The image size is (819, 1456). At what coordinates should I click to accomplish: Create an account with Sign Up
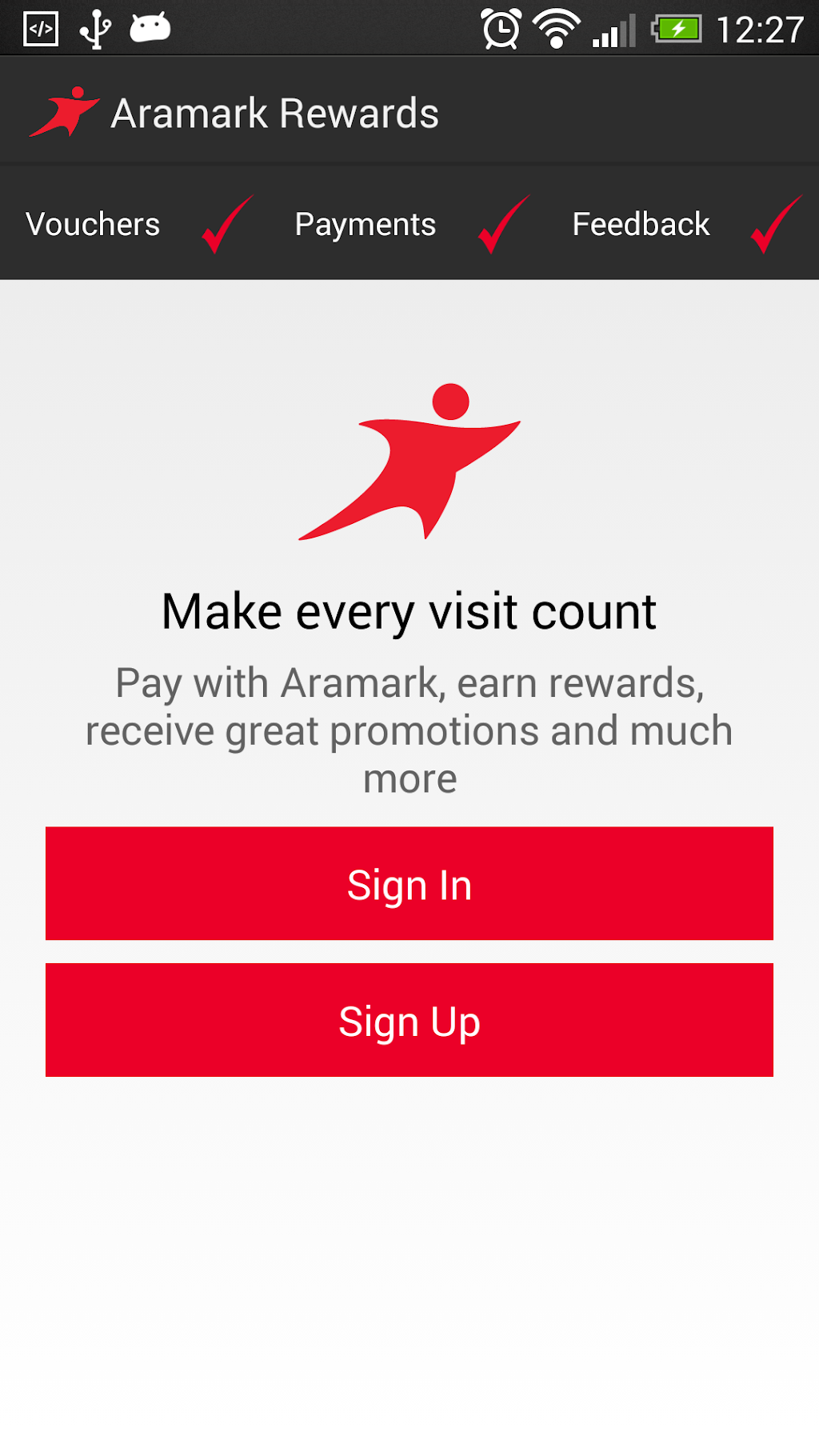[409, 1020]
